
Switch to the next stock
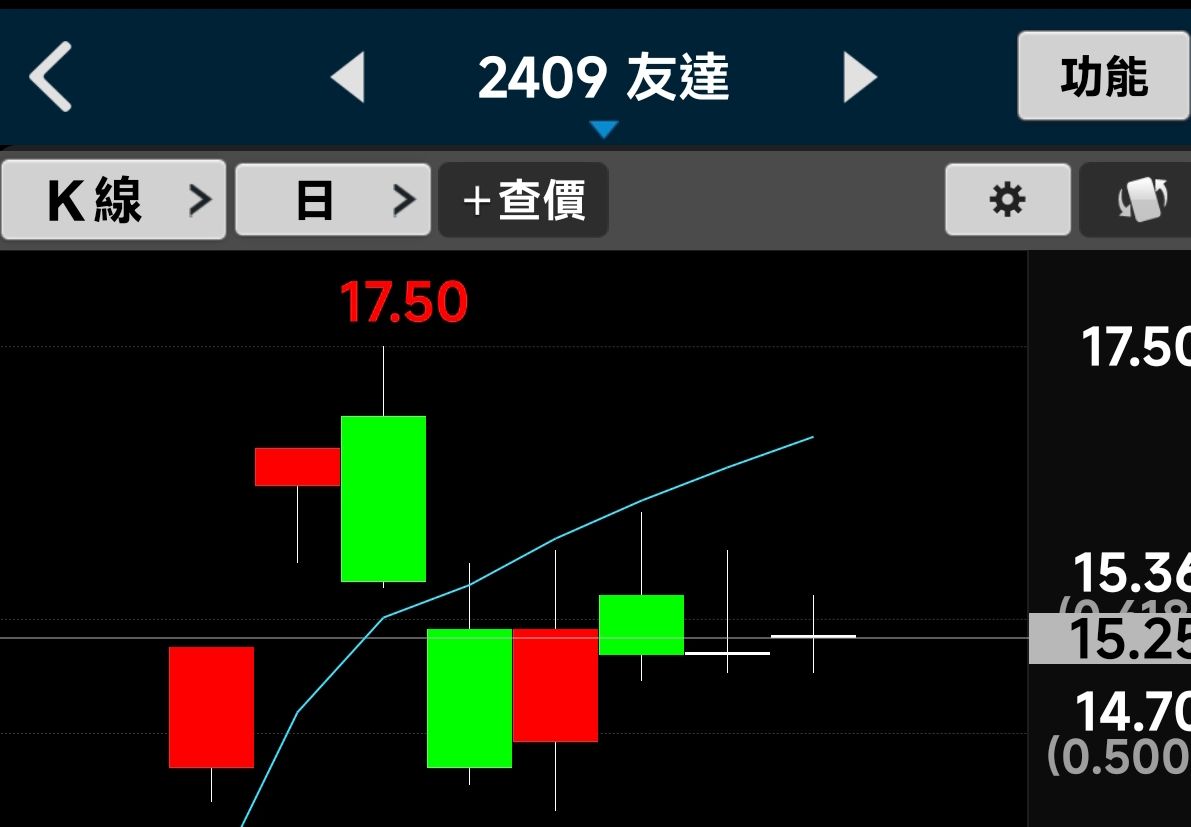858,78
